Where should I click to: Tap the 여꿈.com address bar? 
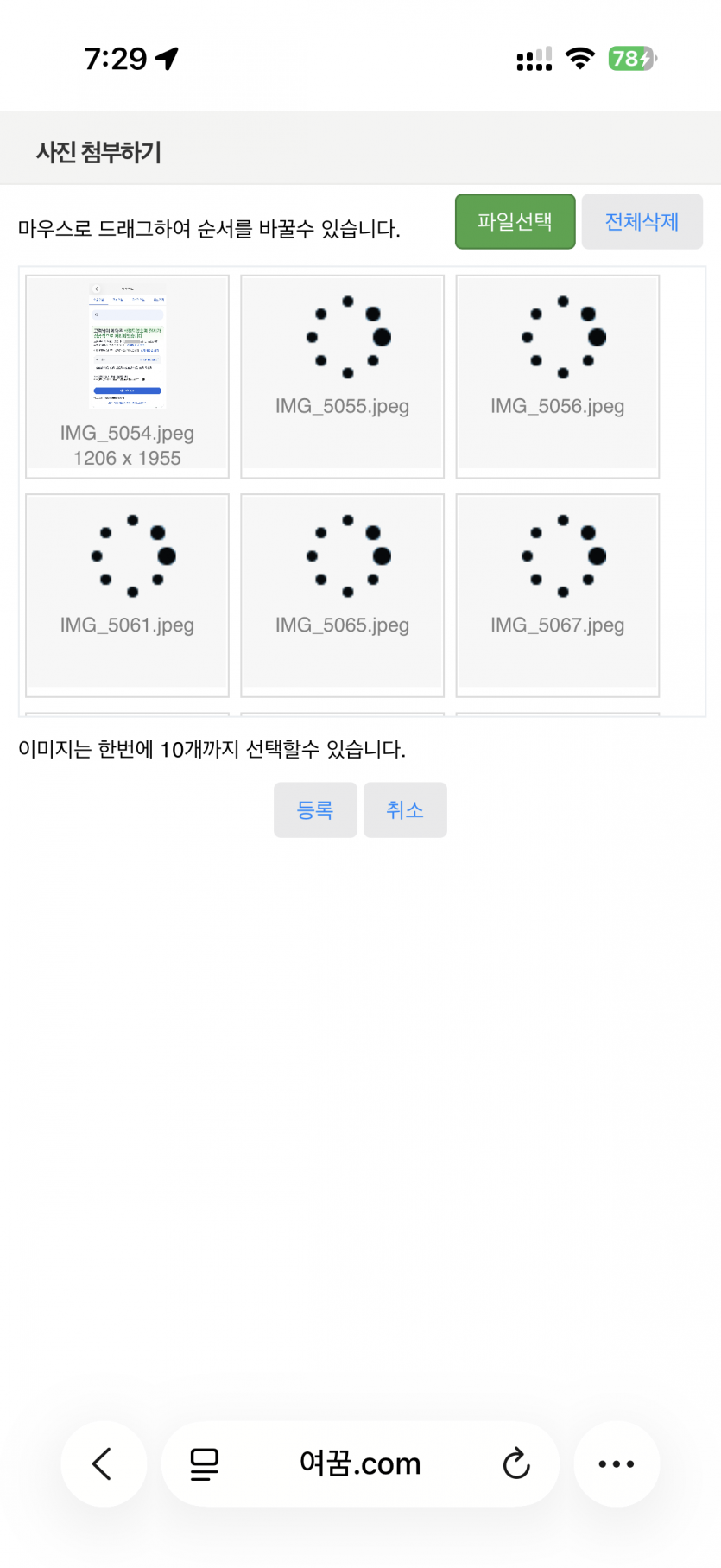(x=360, y=1463)
